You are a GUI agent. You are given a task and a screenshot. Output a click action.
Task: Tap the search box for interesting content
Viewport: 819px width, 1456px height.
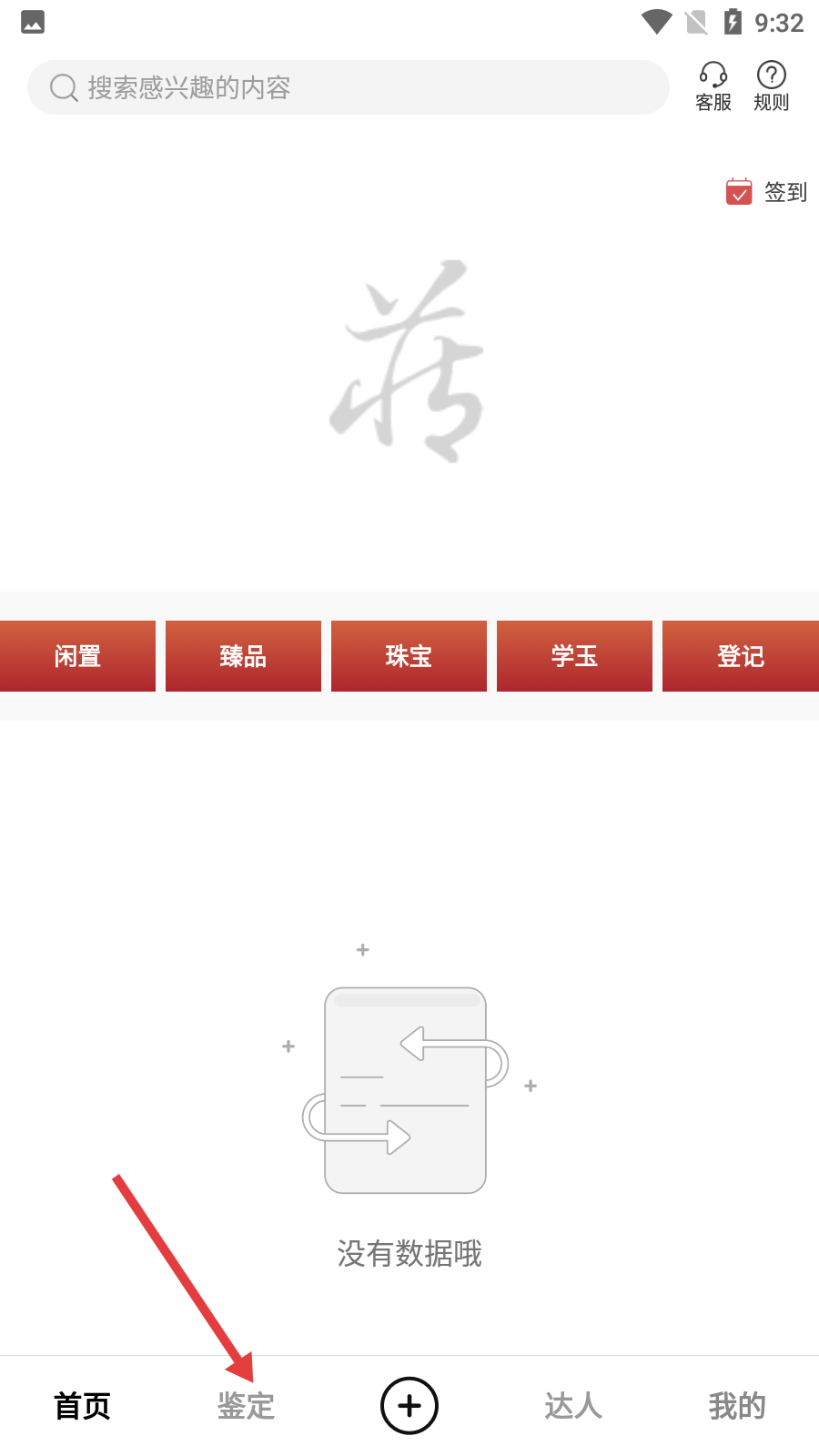click(348, 87)
